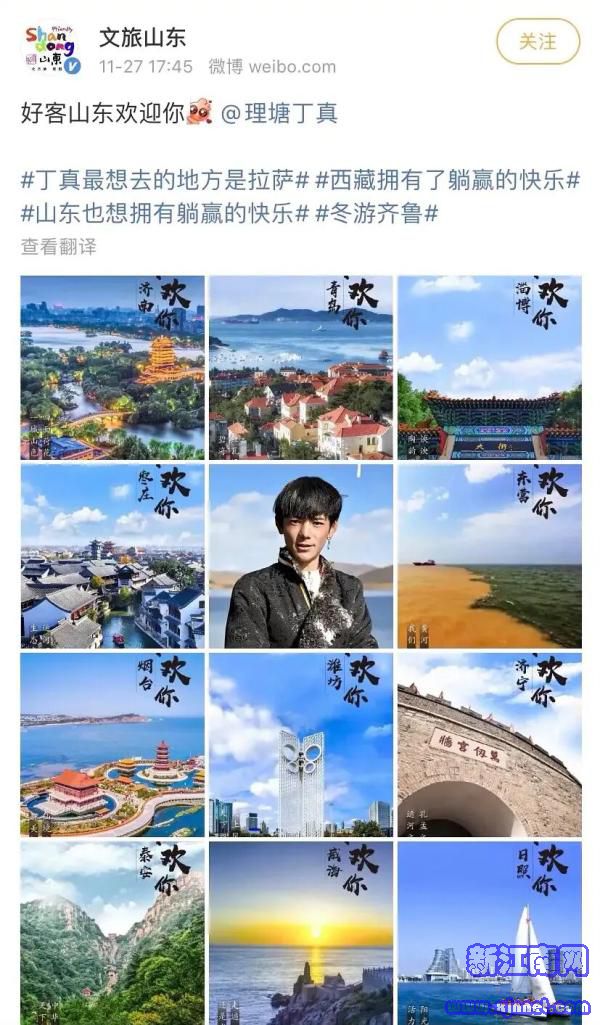Open the #冬游齐鲁# topic
The image size is (600, 1025).
377,213
